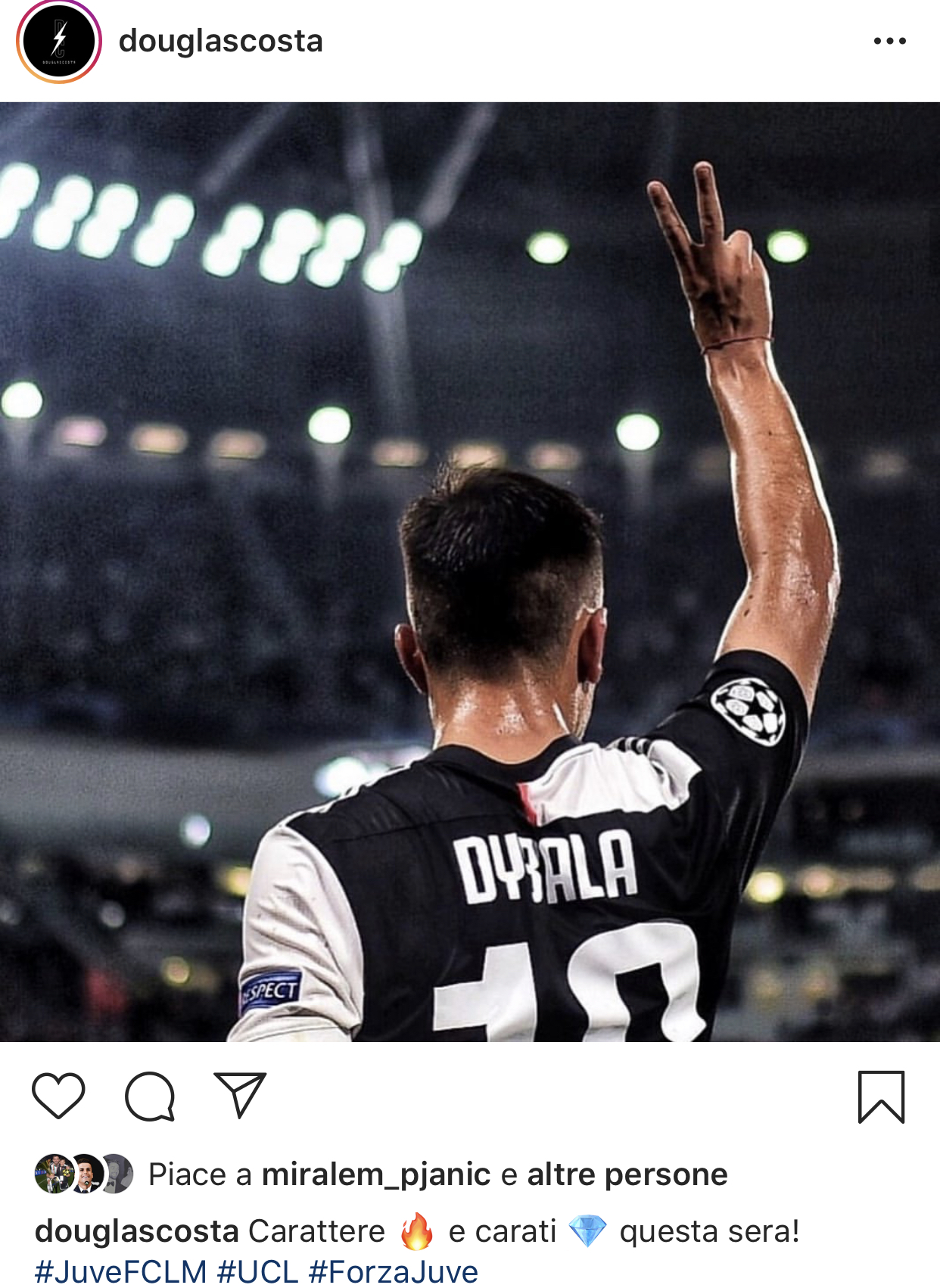Open douglascosta's profile picture story
This screenshot has height=1288, width=940.
[x=58, y=42]
